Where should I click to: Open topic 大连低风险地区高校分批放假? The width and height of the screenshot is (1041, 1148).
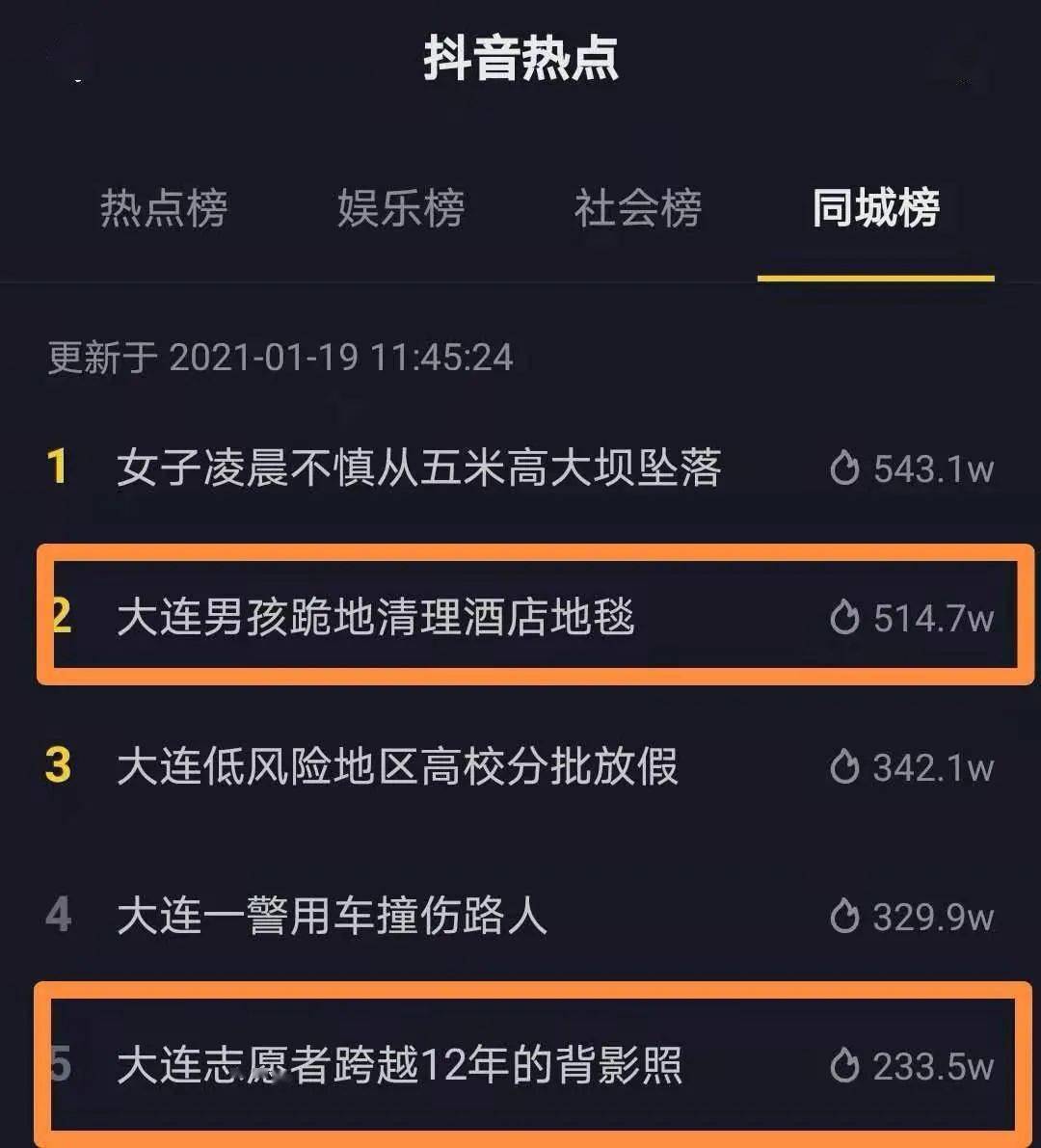point(397,767)
